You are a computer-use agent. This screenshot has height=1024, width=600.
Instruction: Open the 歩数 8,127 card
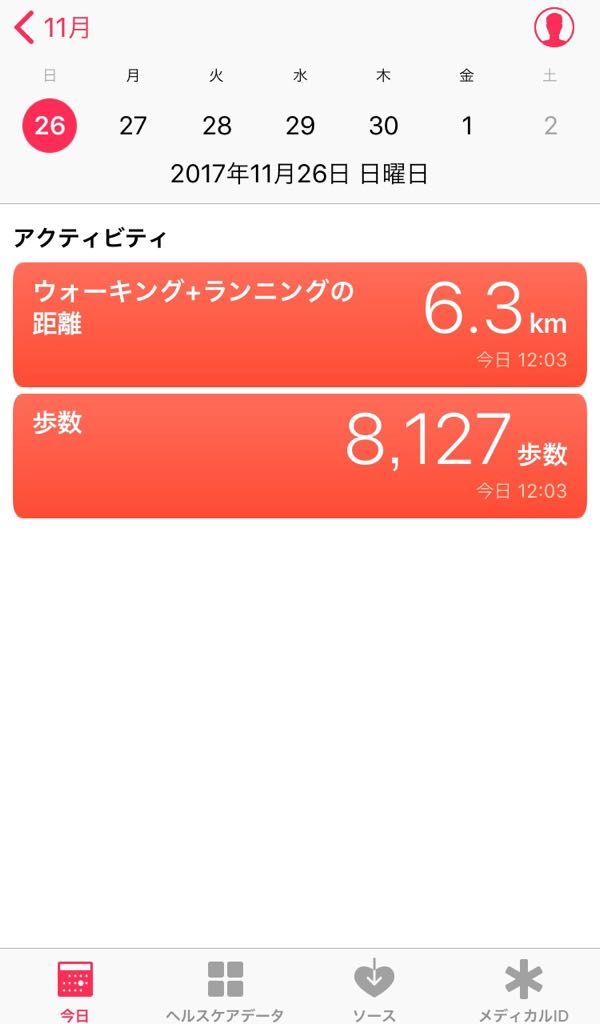point(300,456)
